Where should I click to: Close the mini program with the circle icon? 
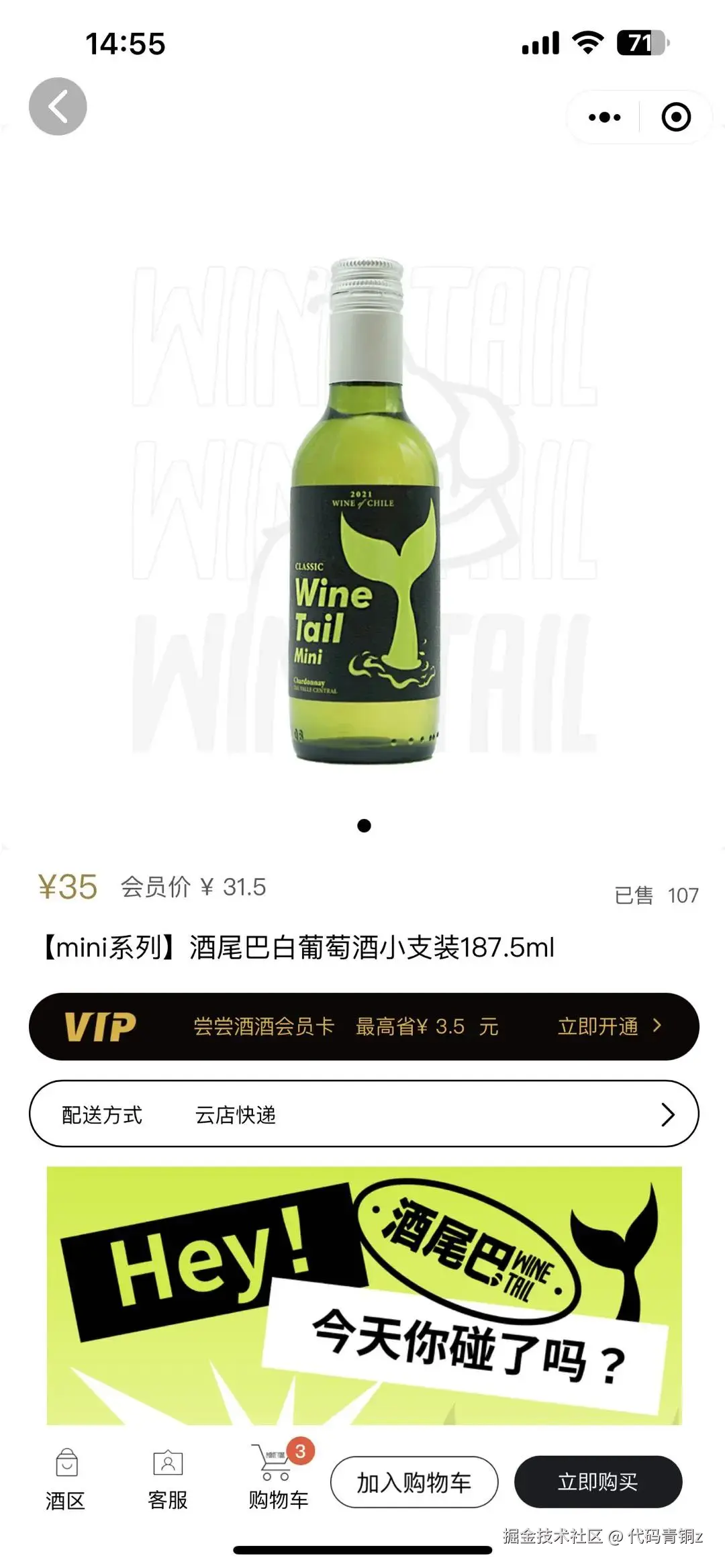(x=675, y=117)
